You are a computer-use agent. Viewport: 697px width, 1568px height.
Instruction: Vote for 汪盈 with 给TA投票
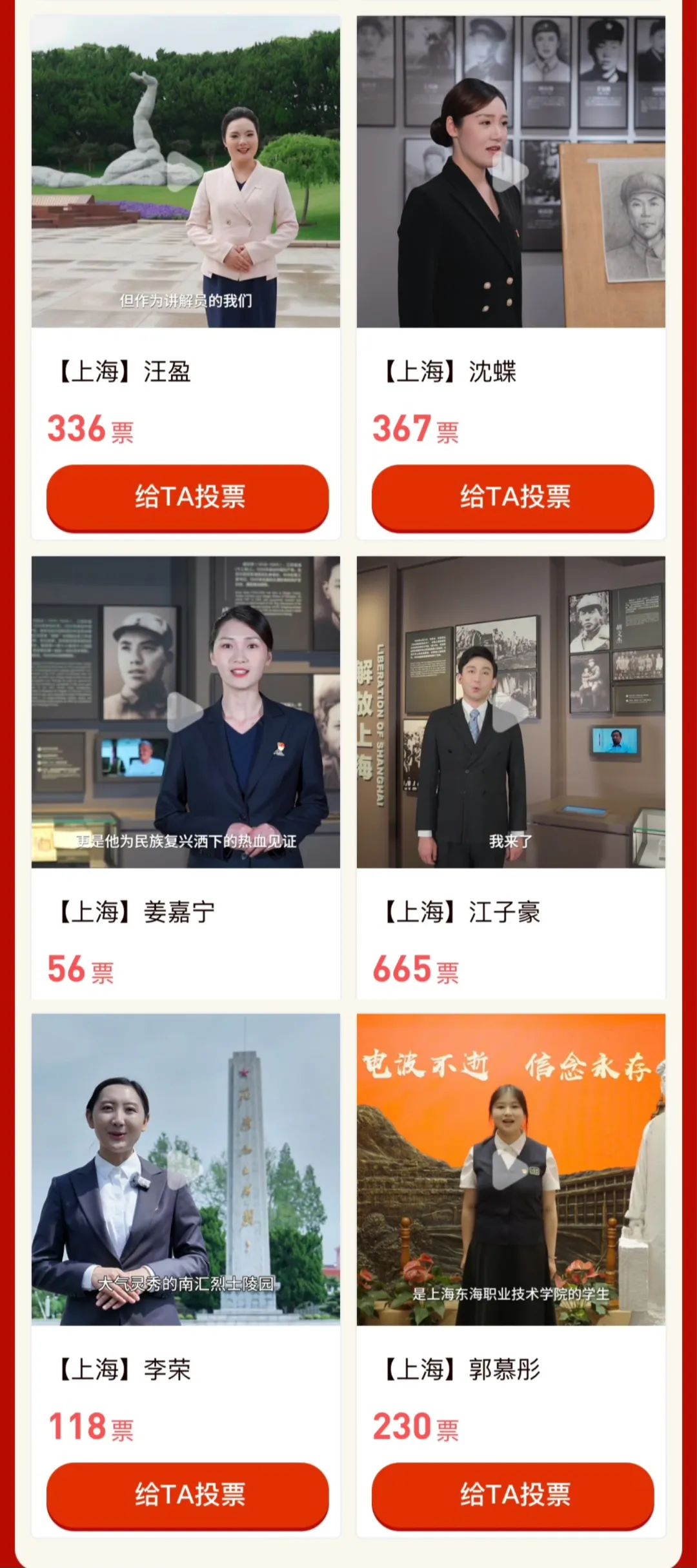pyautogui.click(x=188, y=497)
